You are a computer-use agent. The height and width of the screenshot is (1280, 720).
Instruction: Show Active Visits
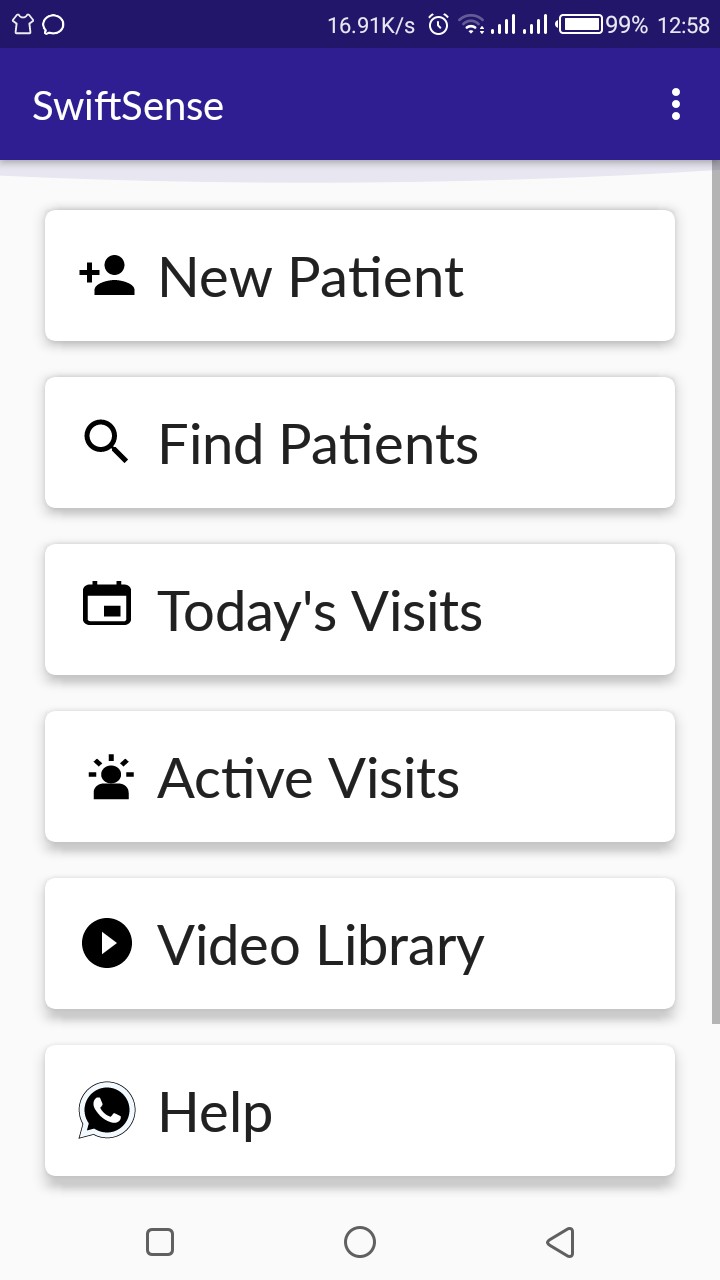(x=360, y=777)
